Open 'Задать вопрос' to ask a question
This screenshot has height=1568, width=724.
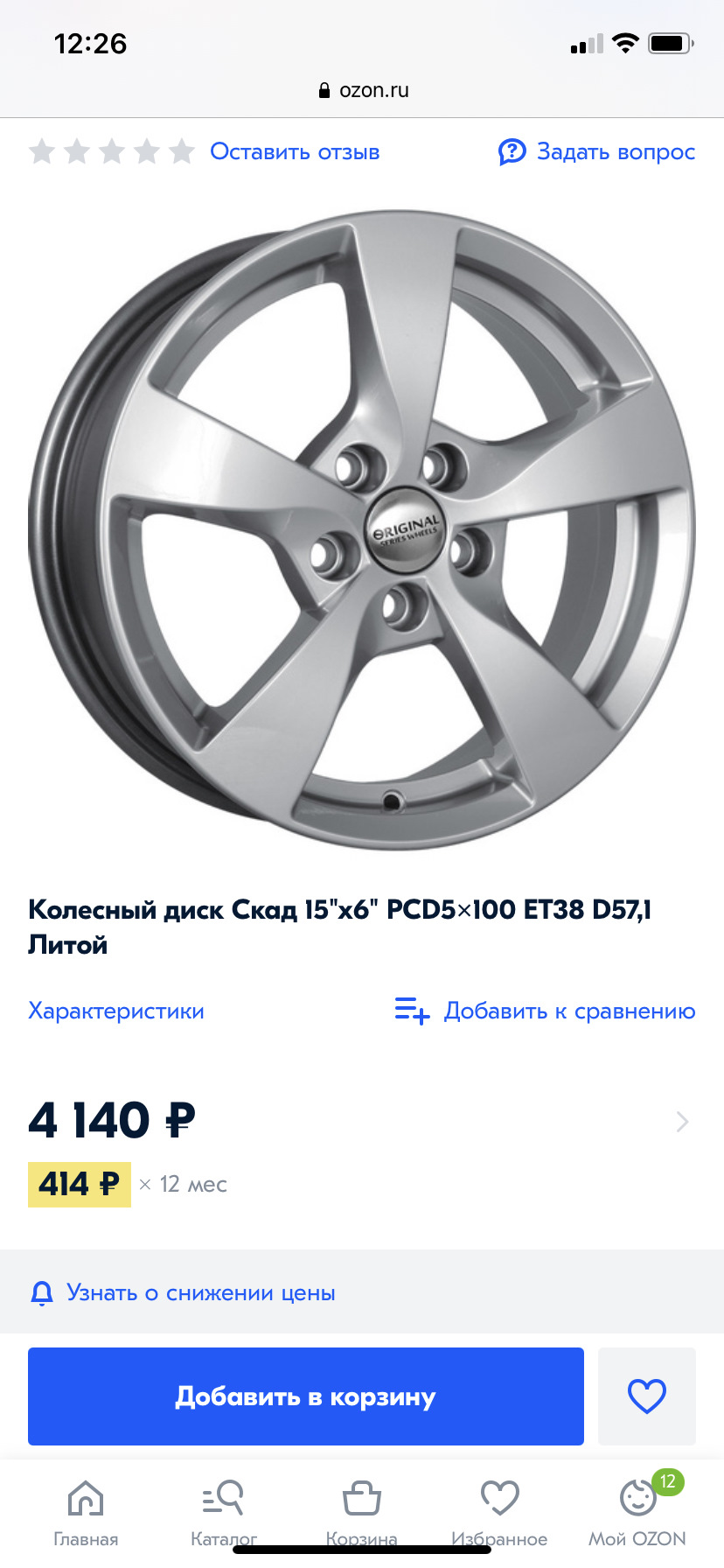point(597,151)
